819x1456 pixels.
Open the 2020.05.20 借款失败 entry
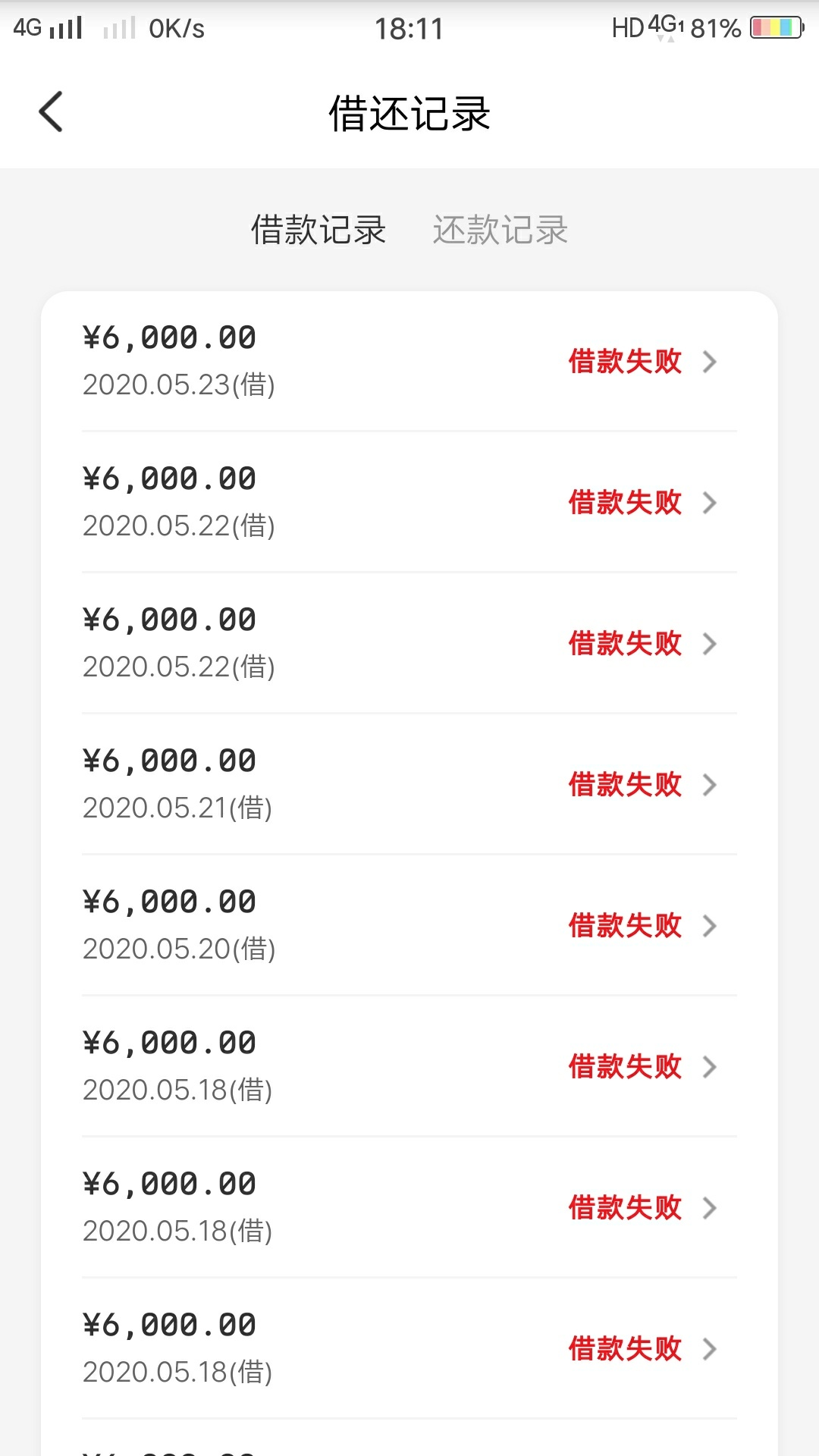point(409,925)
